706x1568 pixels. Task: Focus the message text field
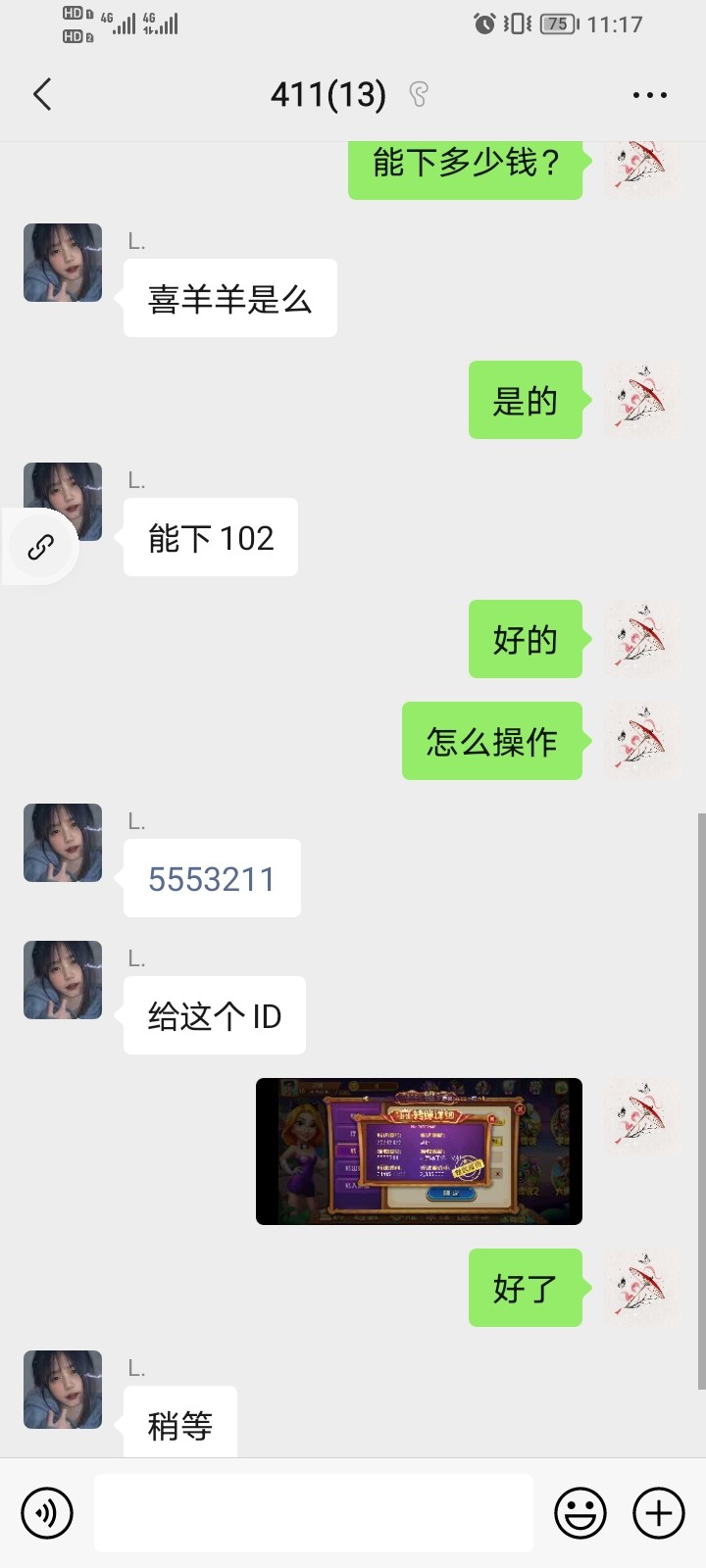pyautogui.click(x=314, y=1513)
